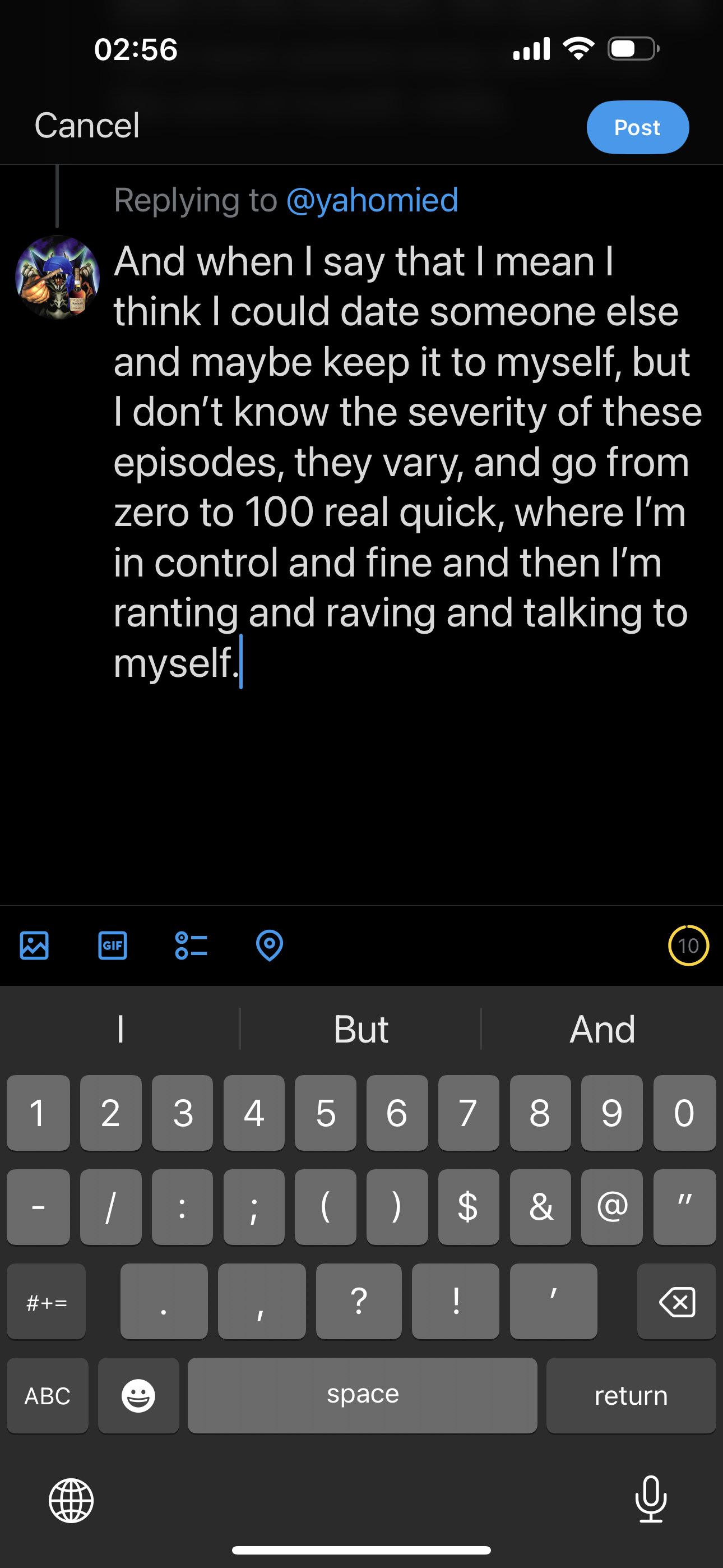Choose the "And" keyboard suggestion
Image resolution: width=723 pixels, height=1568 pixels.
[x=602, y=1029]
